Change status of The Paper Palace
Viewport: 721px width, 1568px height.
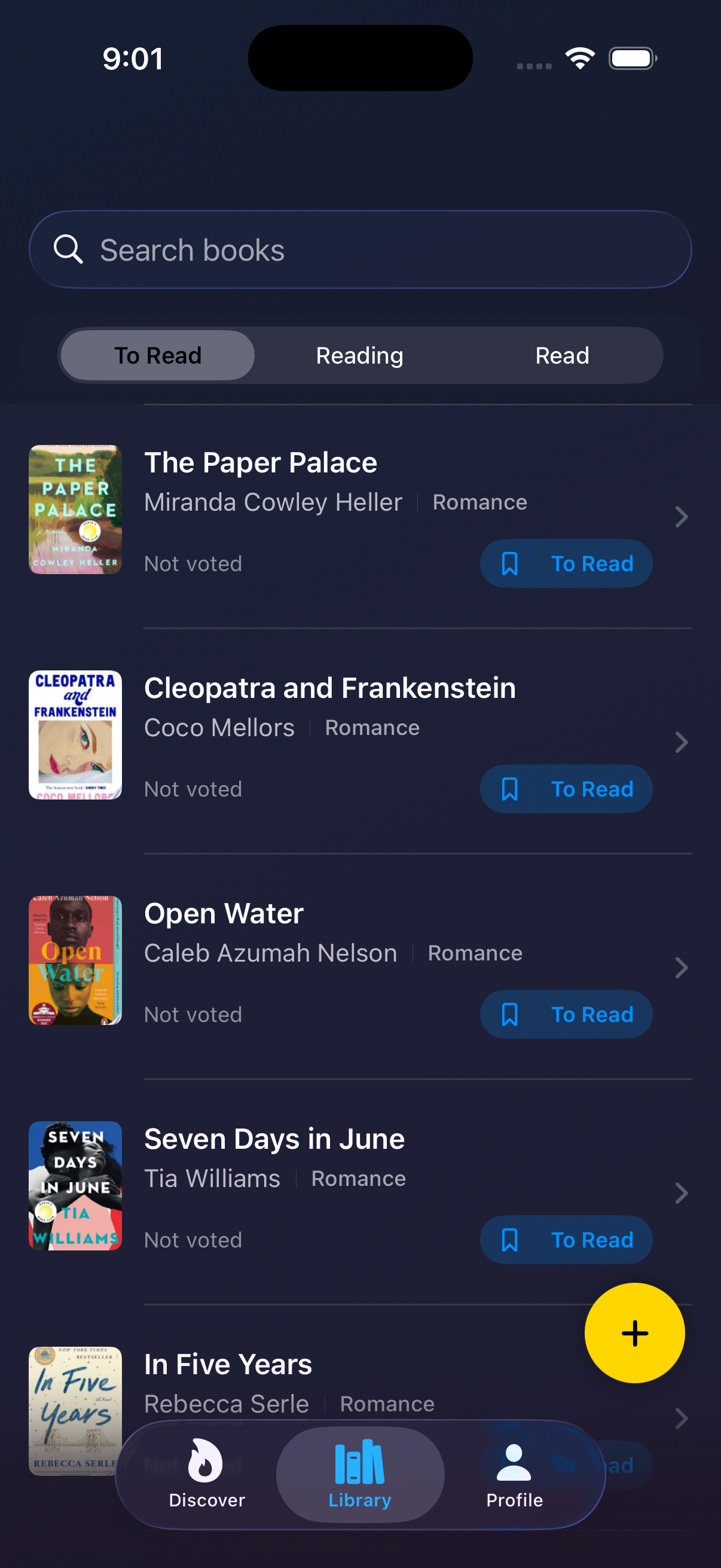pyautogui.click(x=566, y=564)
